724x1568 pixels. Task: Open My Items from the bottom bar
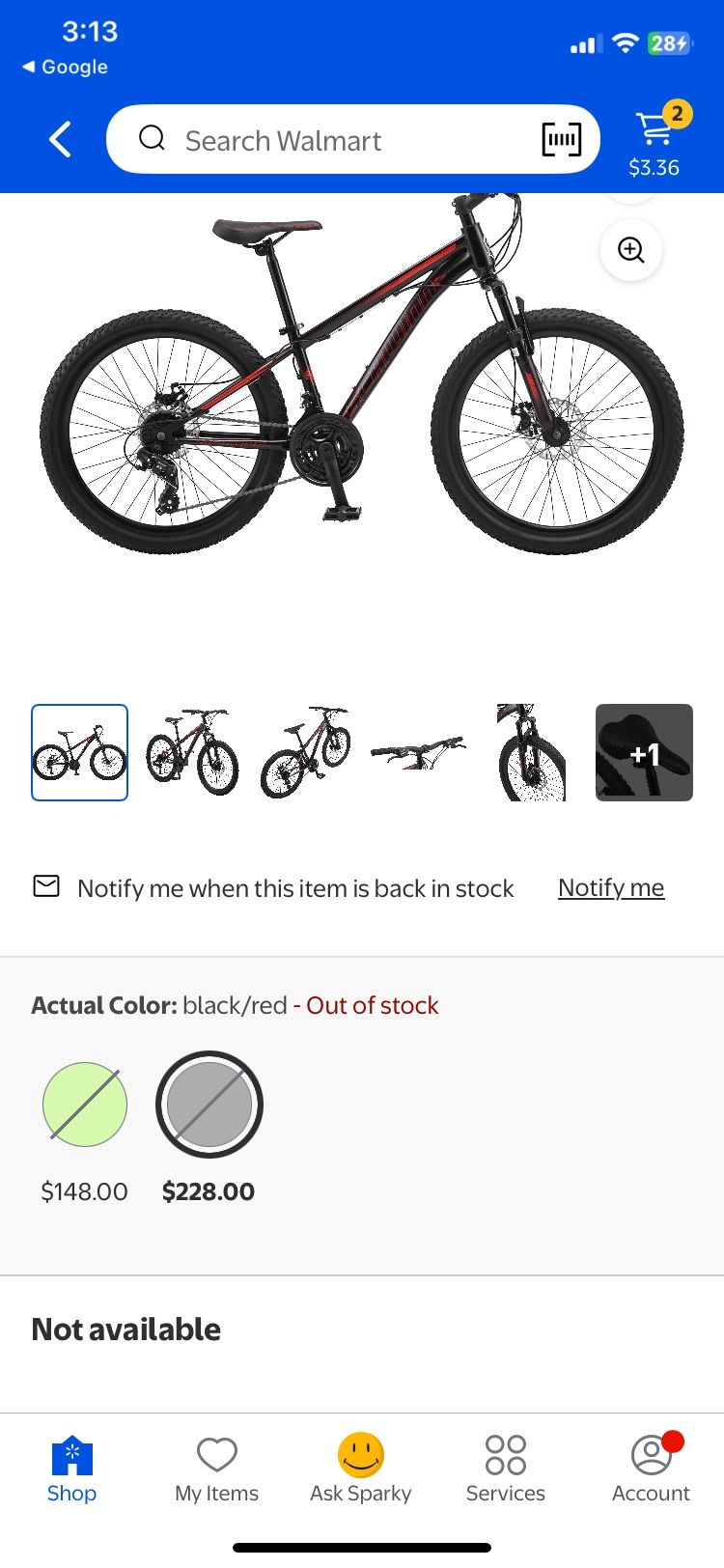click(216, 1468)
